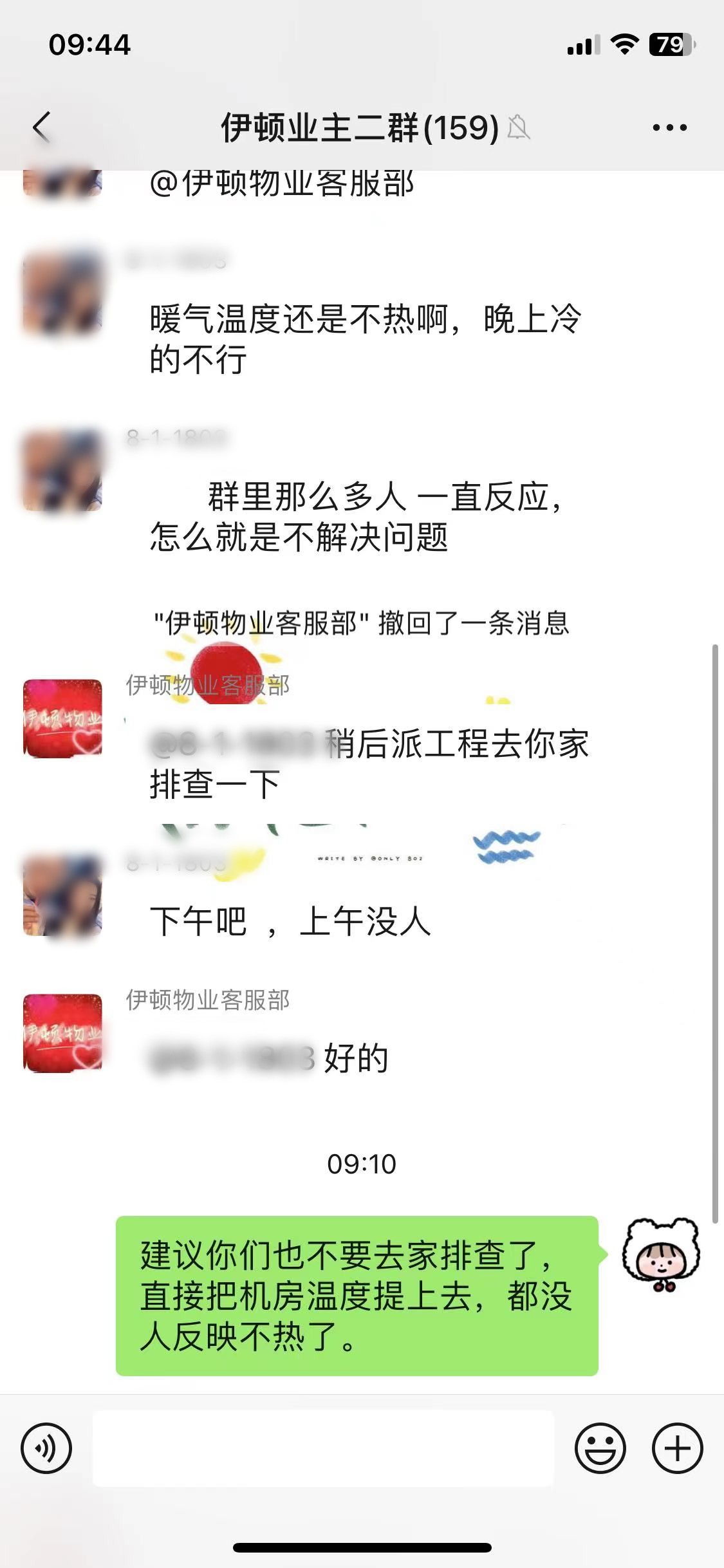Open avatar of sender of 下午吧，上午没人
This screenshot has width=724, height=1568.
coord(62,895)
